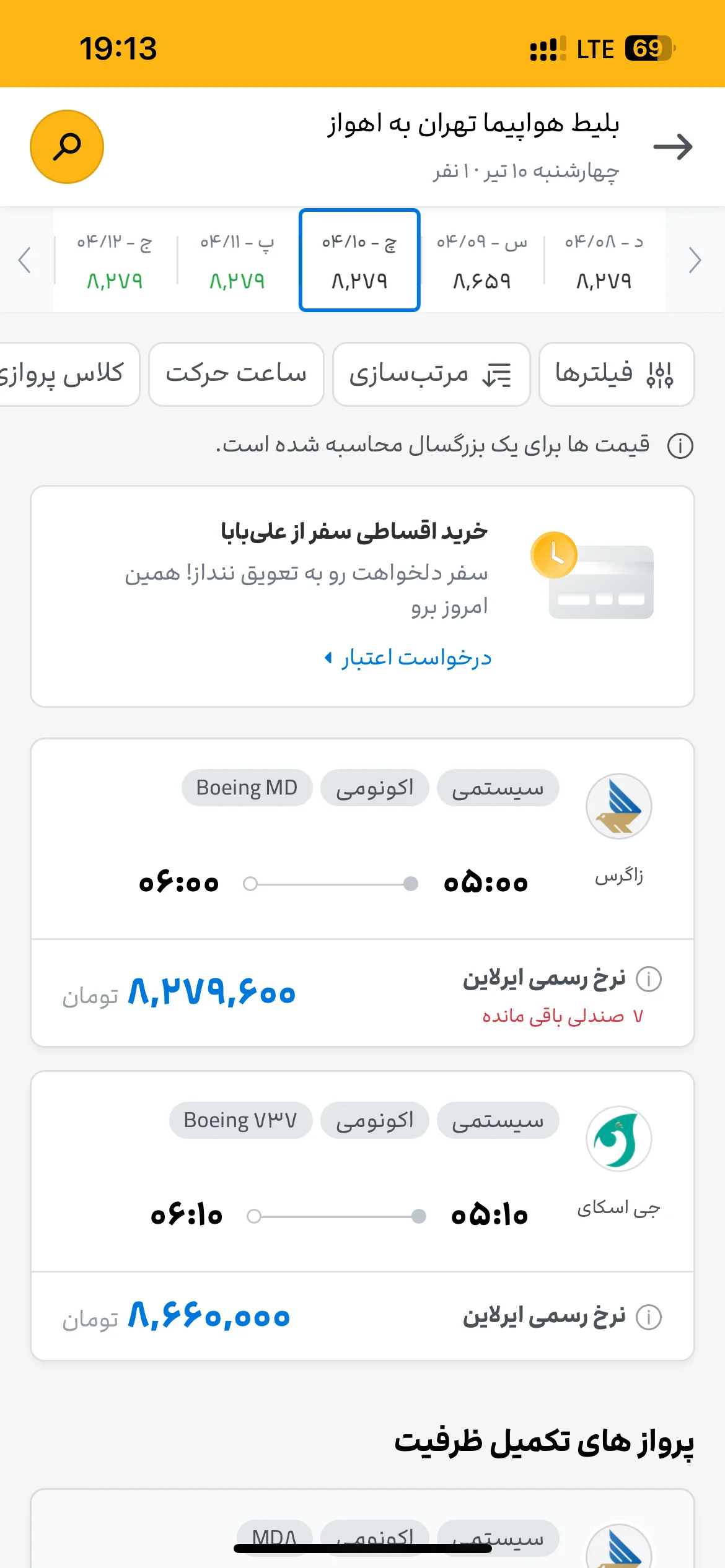Choose the 04/09 date with price 8,659
The width and height of the screenshot is (725, 1568).
pos(482,261)
